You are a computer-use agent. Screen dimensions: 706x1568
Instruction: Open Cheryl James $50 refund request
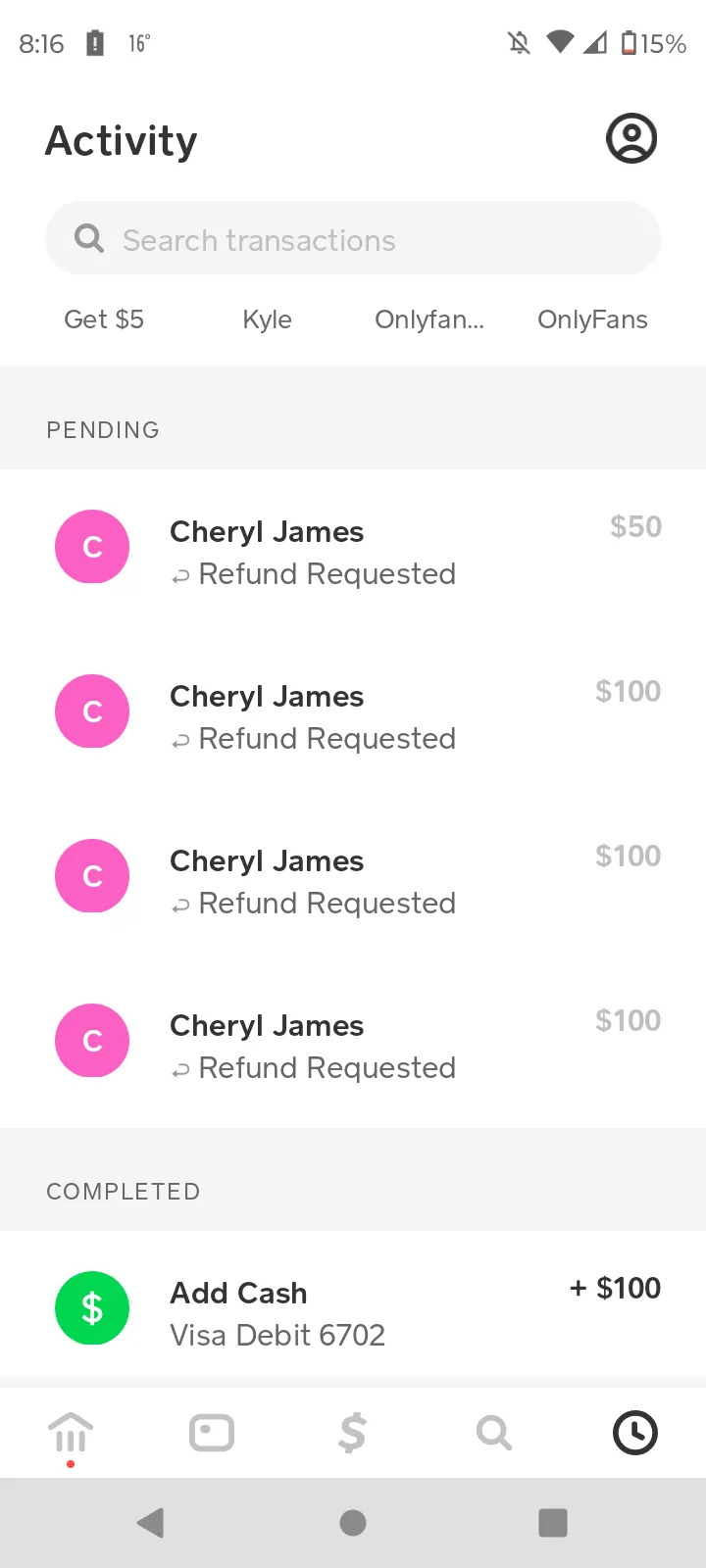coord(353,551)
